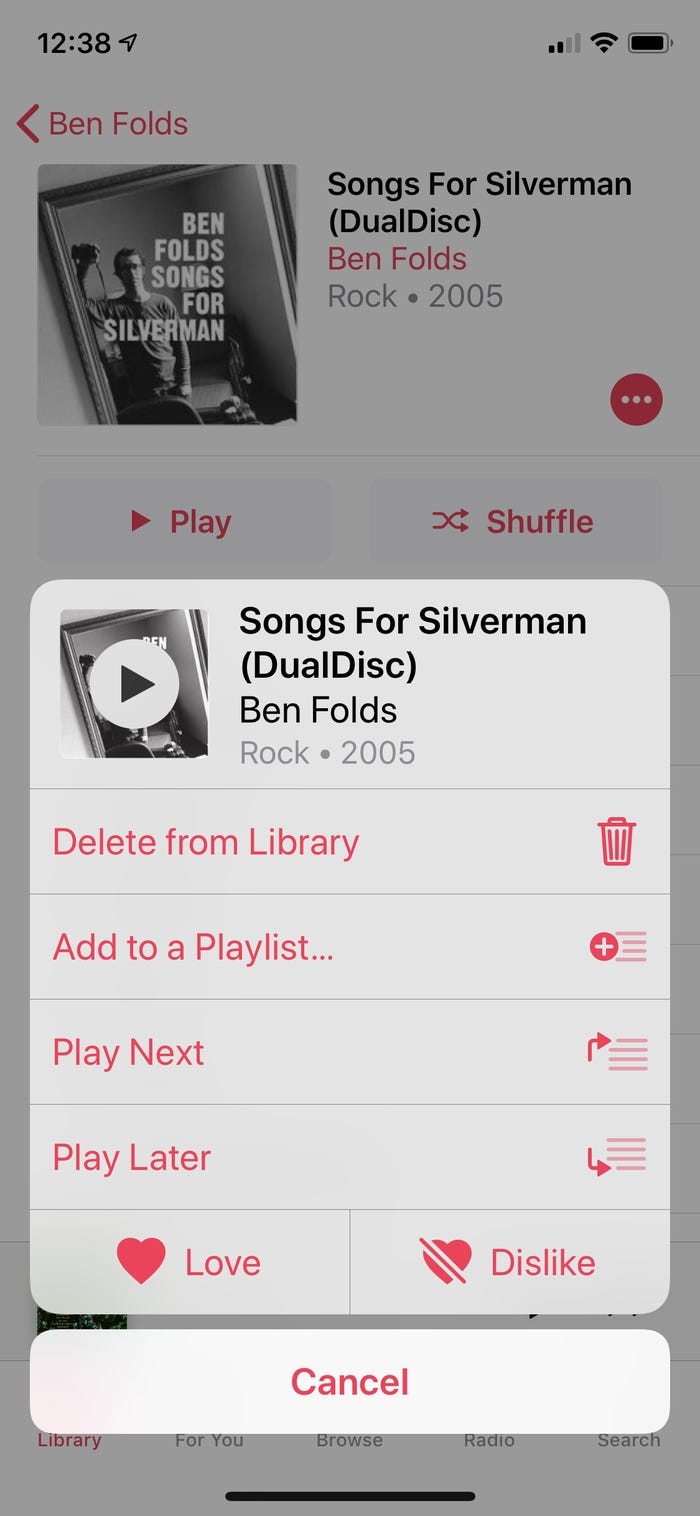Play the album from the action sheet
Image resolution: width=700 pixels, height=1516 pixels.
click(x=135, y=684)
